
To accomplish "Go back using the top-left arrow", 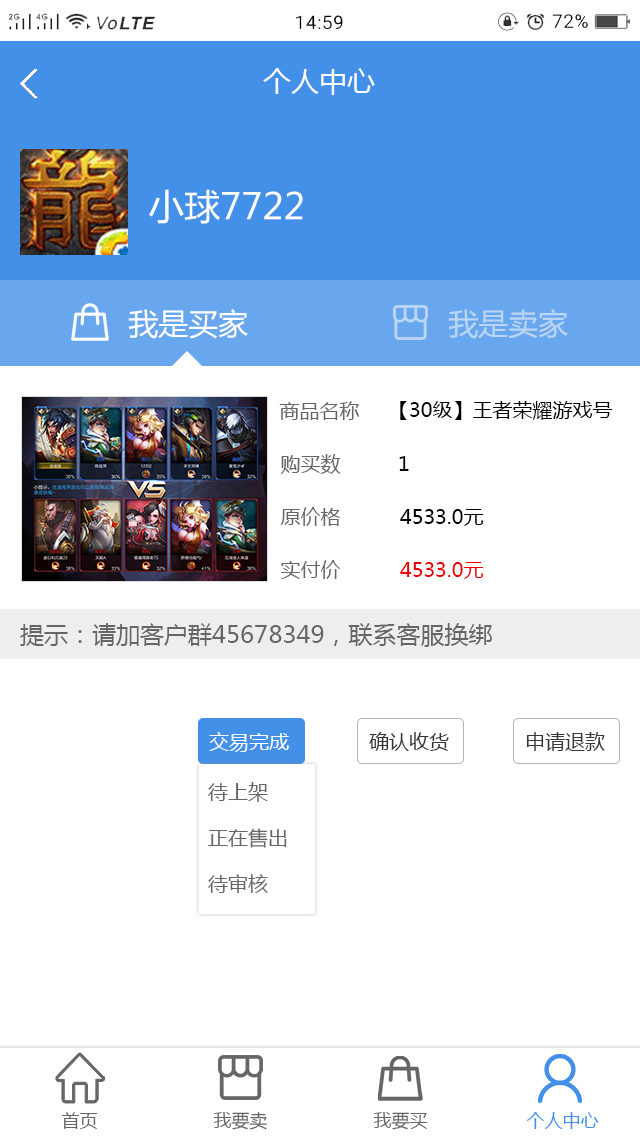I will pos(29,83).
